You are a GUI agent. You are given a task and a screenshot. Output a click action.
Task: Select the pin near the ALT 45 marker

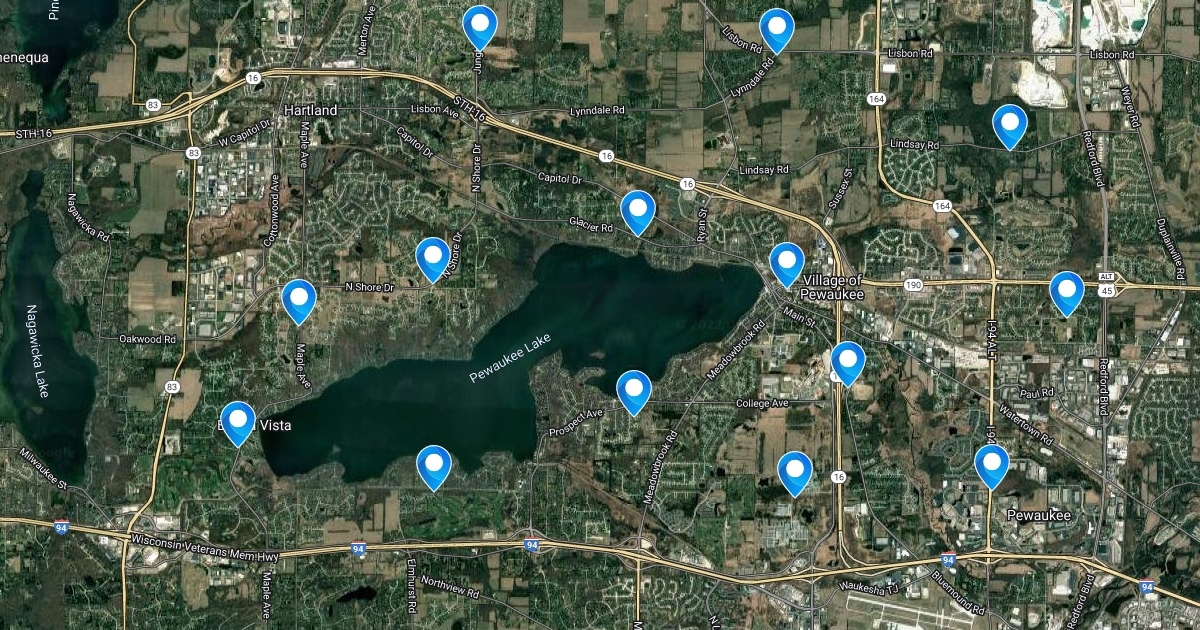coord(1067,291)
